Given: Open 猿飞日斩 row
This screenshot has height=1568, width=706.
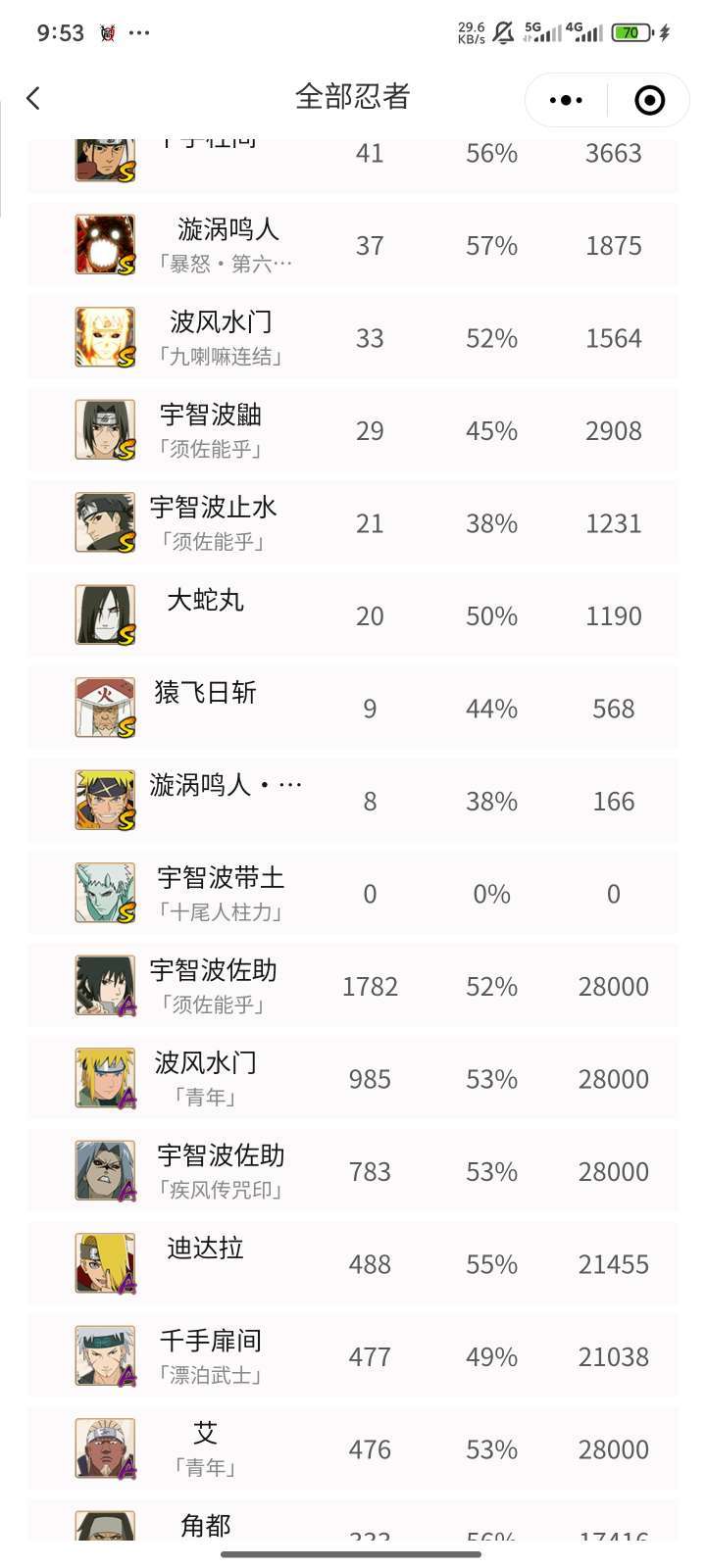Looking at the screenshot, I should (353, 709).
